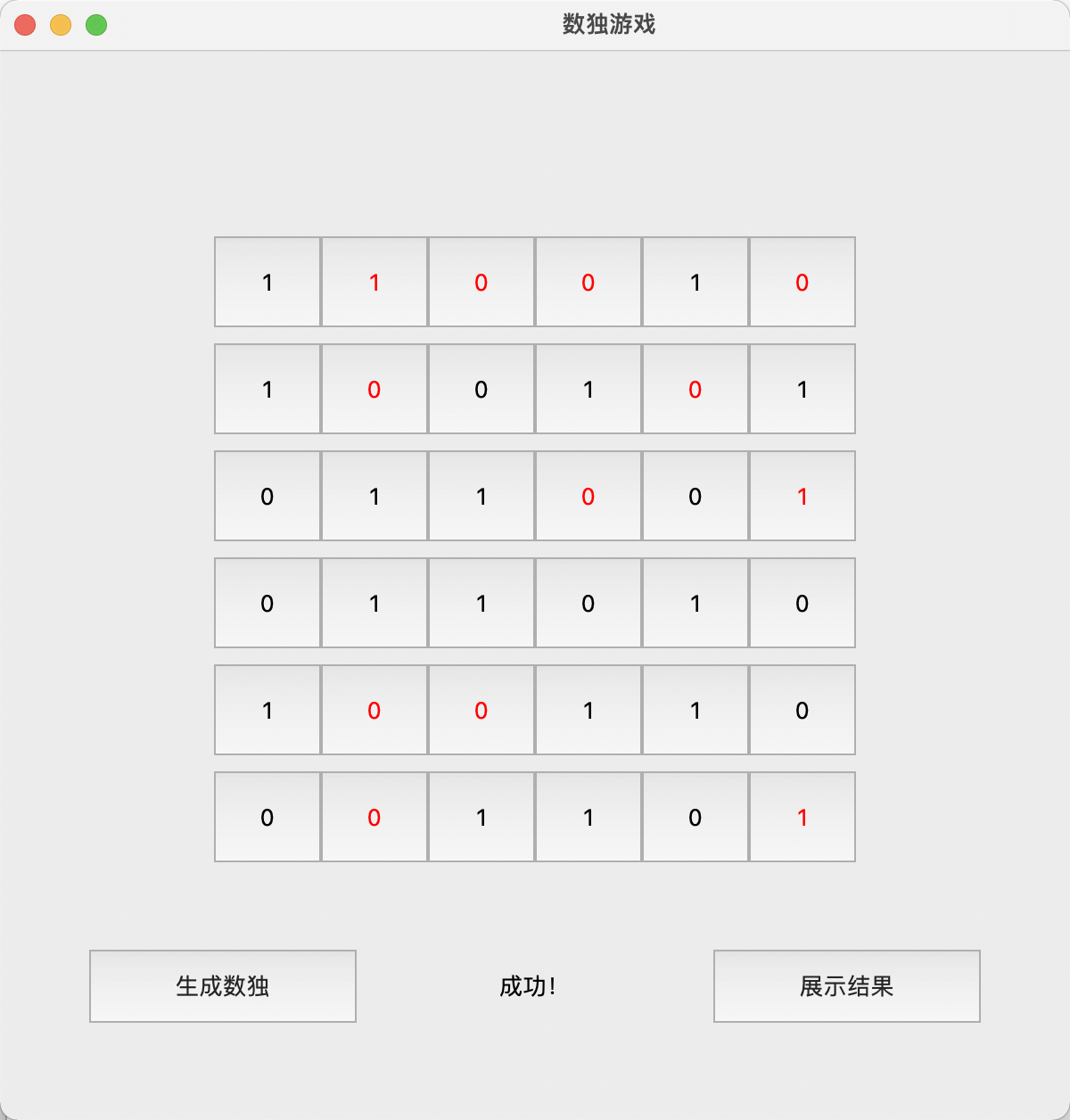Screen dimensions: 1070x1120
Task: Click the red 0 cell in the last grid row
Action: (374, 818)
